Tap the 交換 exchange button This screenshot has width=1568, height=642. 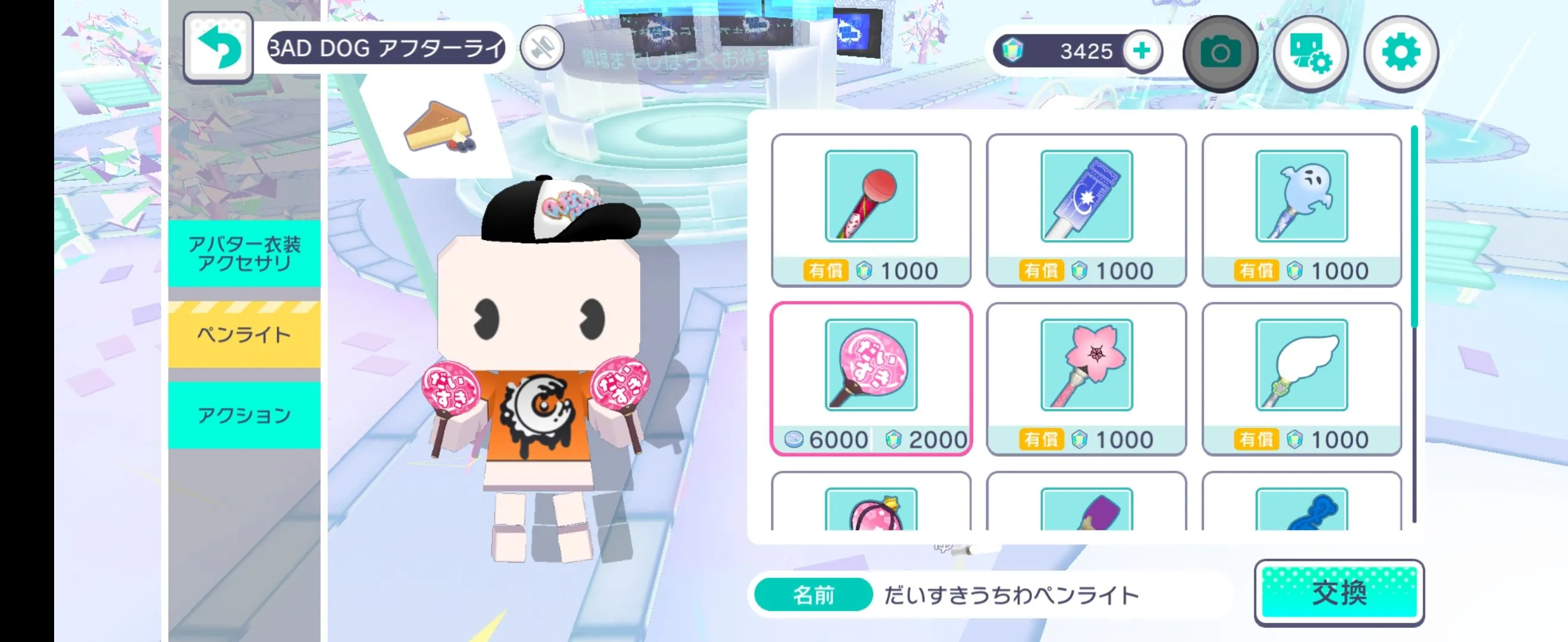click(x=1338, y=592)
